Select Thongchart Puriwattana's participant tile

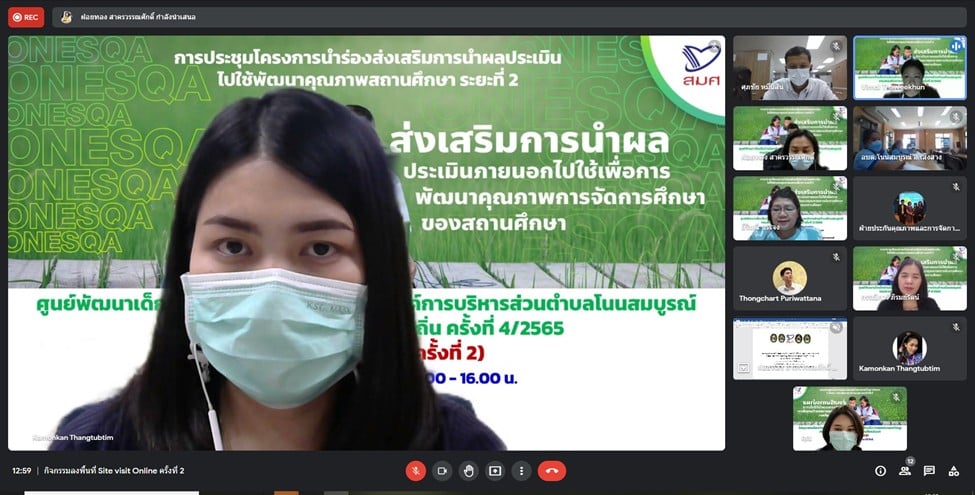point(789,279)
